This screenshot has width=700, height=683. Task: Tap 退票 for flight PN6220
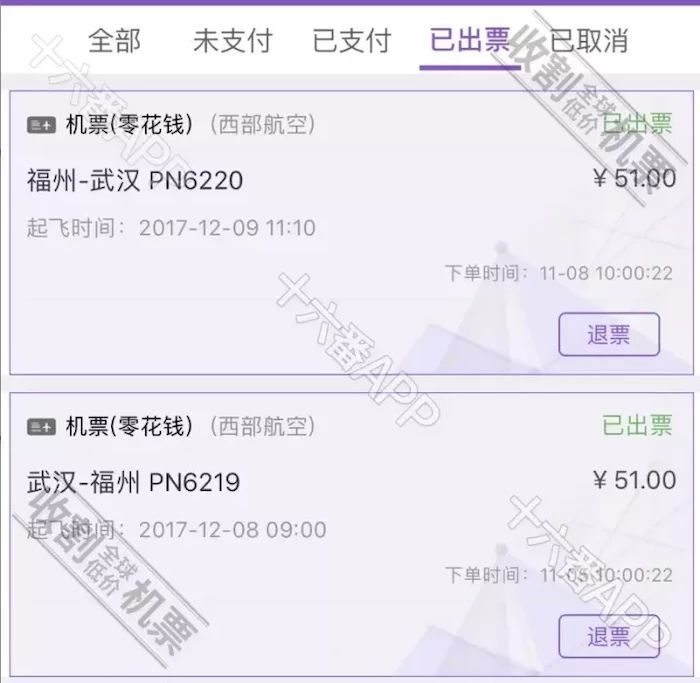pyautogui.click(x=608, y=334)
